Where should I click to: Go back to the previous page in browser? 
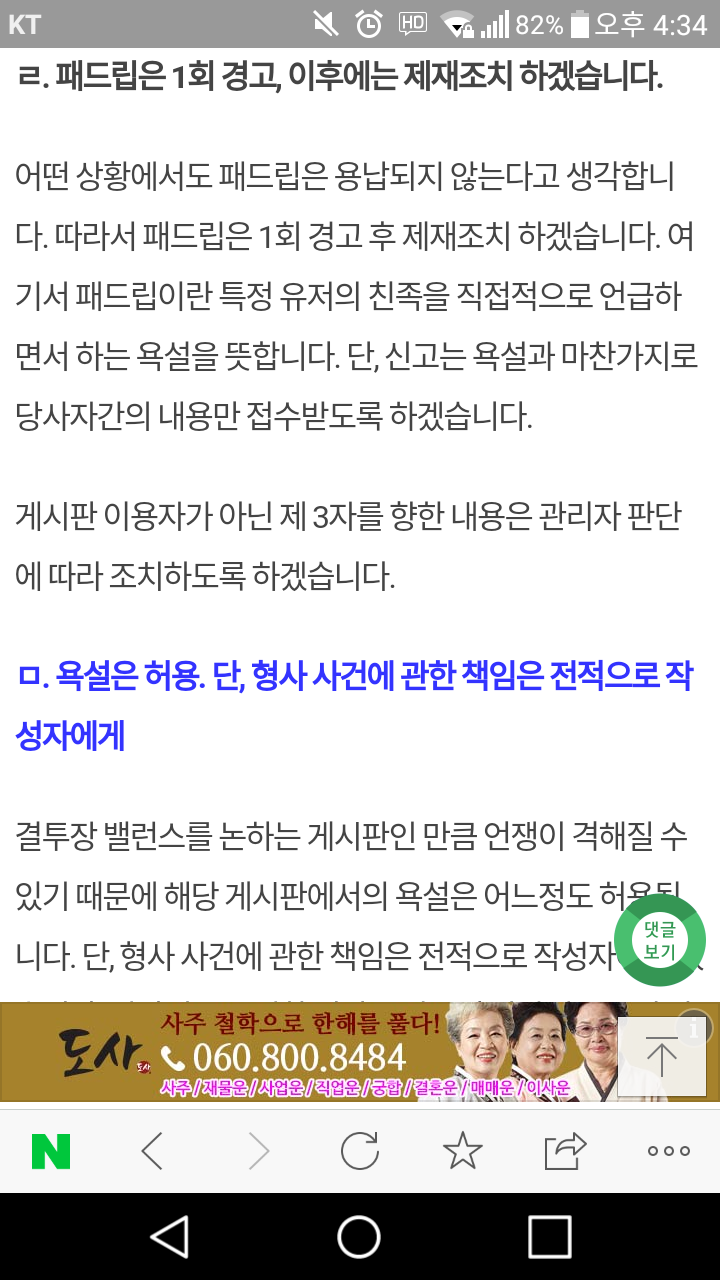pyautogui.click(x=152, y=1152)
